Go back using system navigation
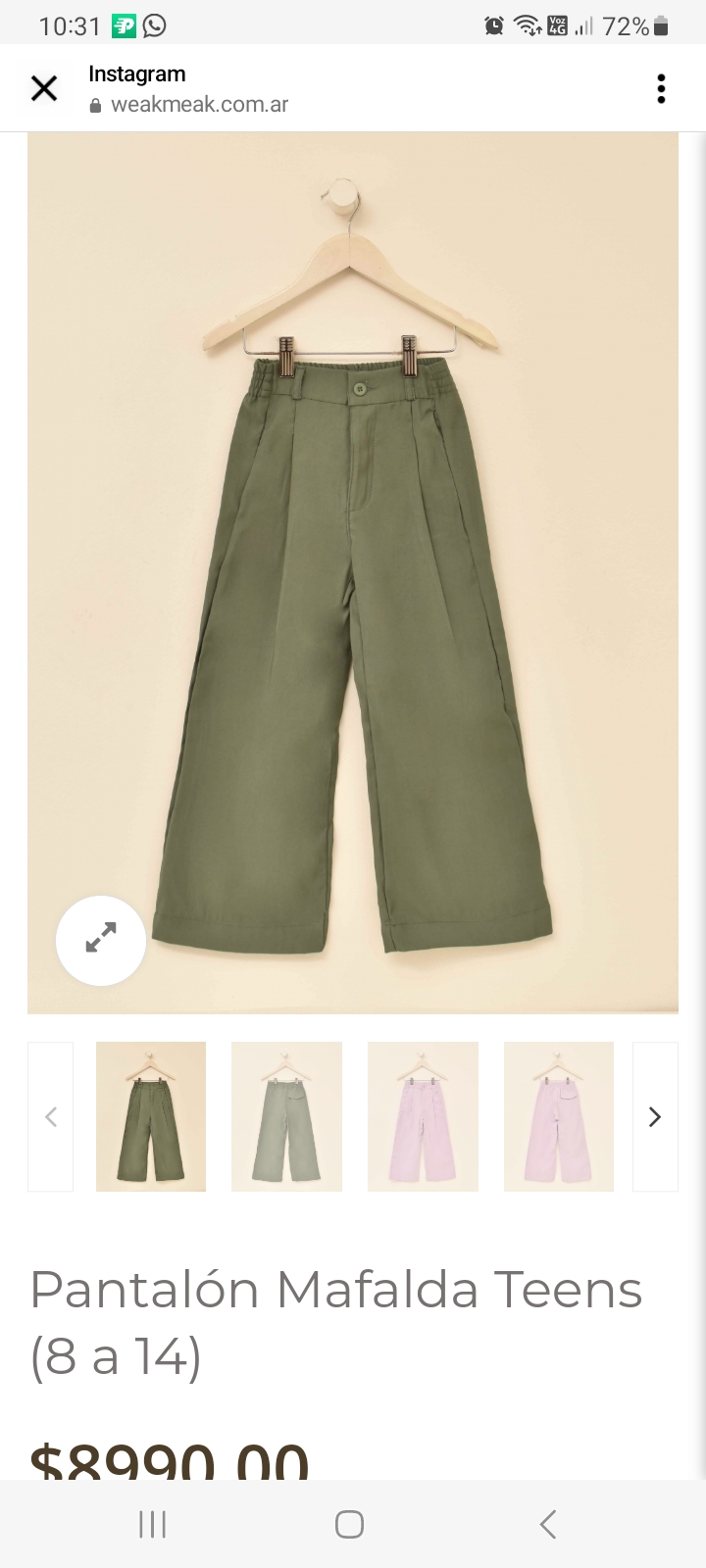The height and width of the screenshot is (1568, 706). (x=548, y=1524)
